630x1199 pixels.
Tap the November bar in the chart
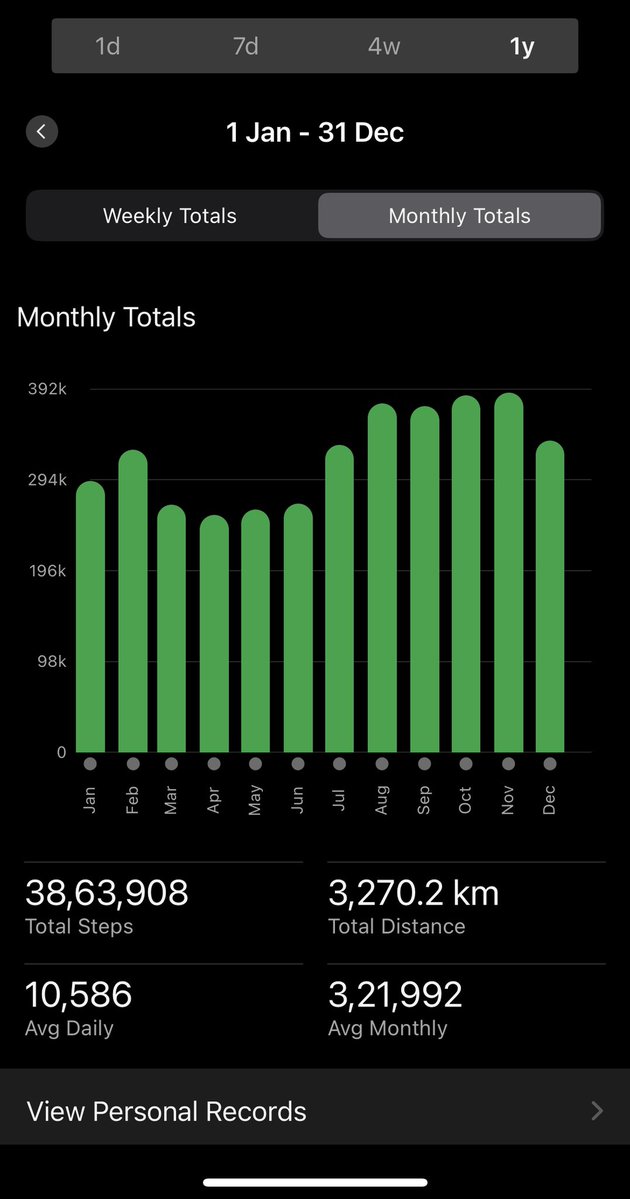coord(508,573)
